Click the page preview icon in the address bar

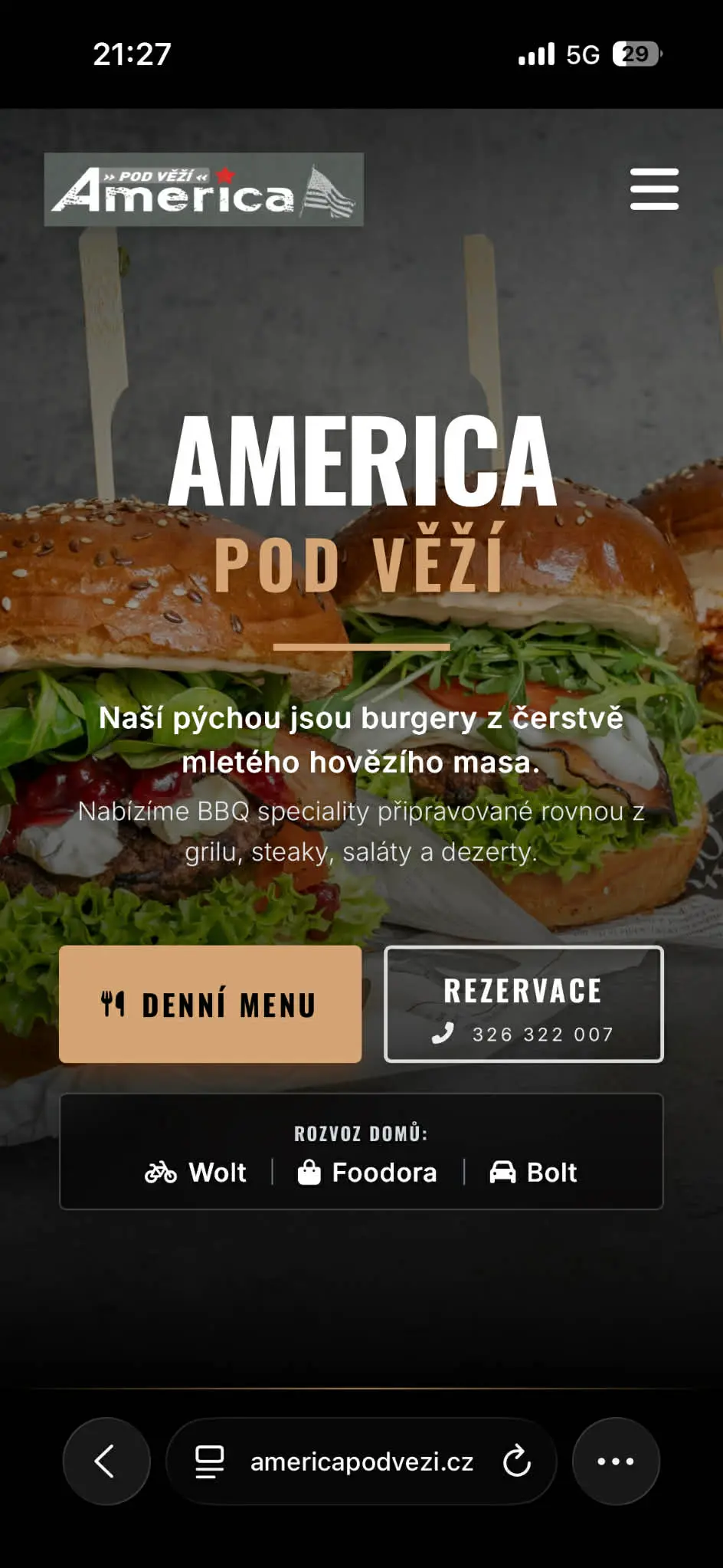tap(208, 1461)
